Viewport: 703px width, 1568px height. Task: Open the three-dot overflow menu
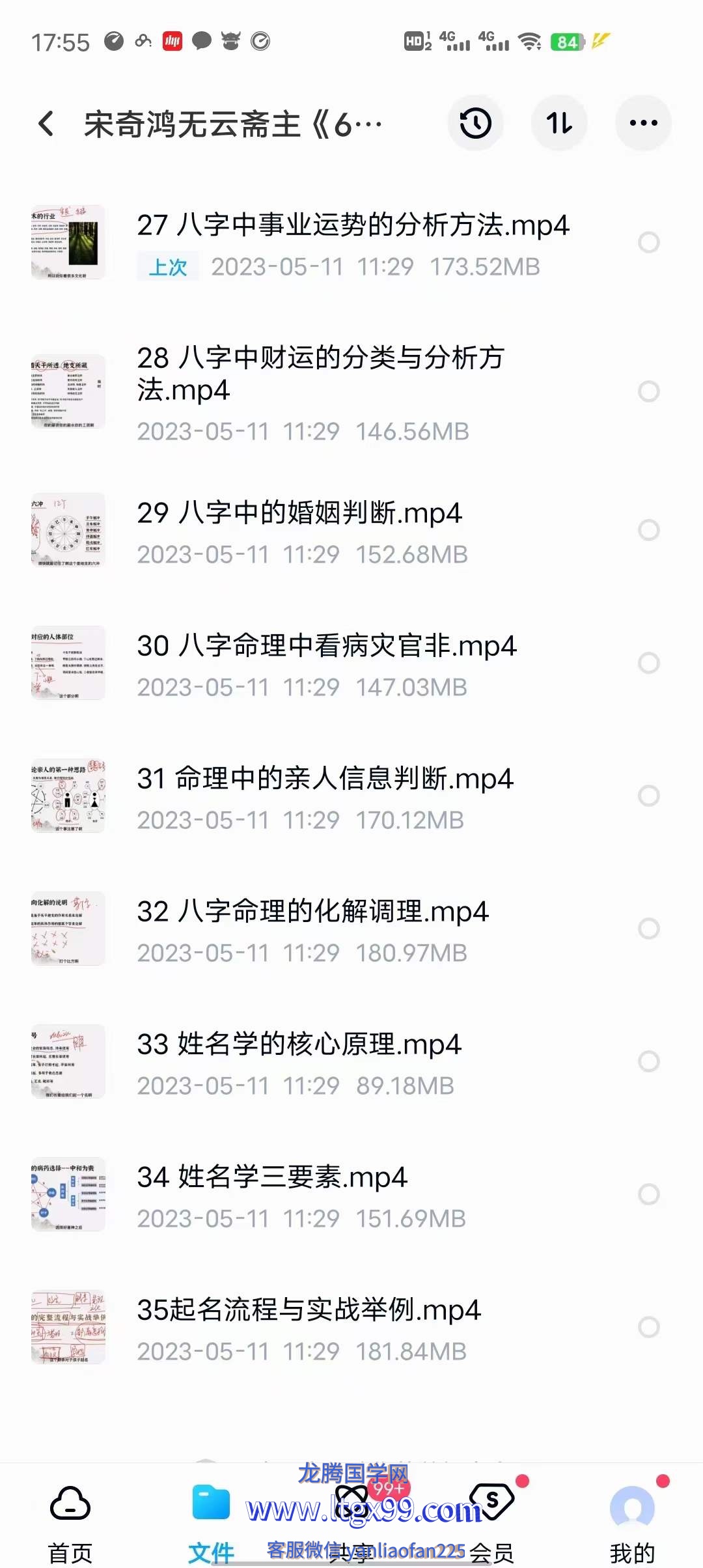[643, 124]
